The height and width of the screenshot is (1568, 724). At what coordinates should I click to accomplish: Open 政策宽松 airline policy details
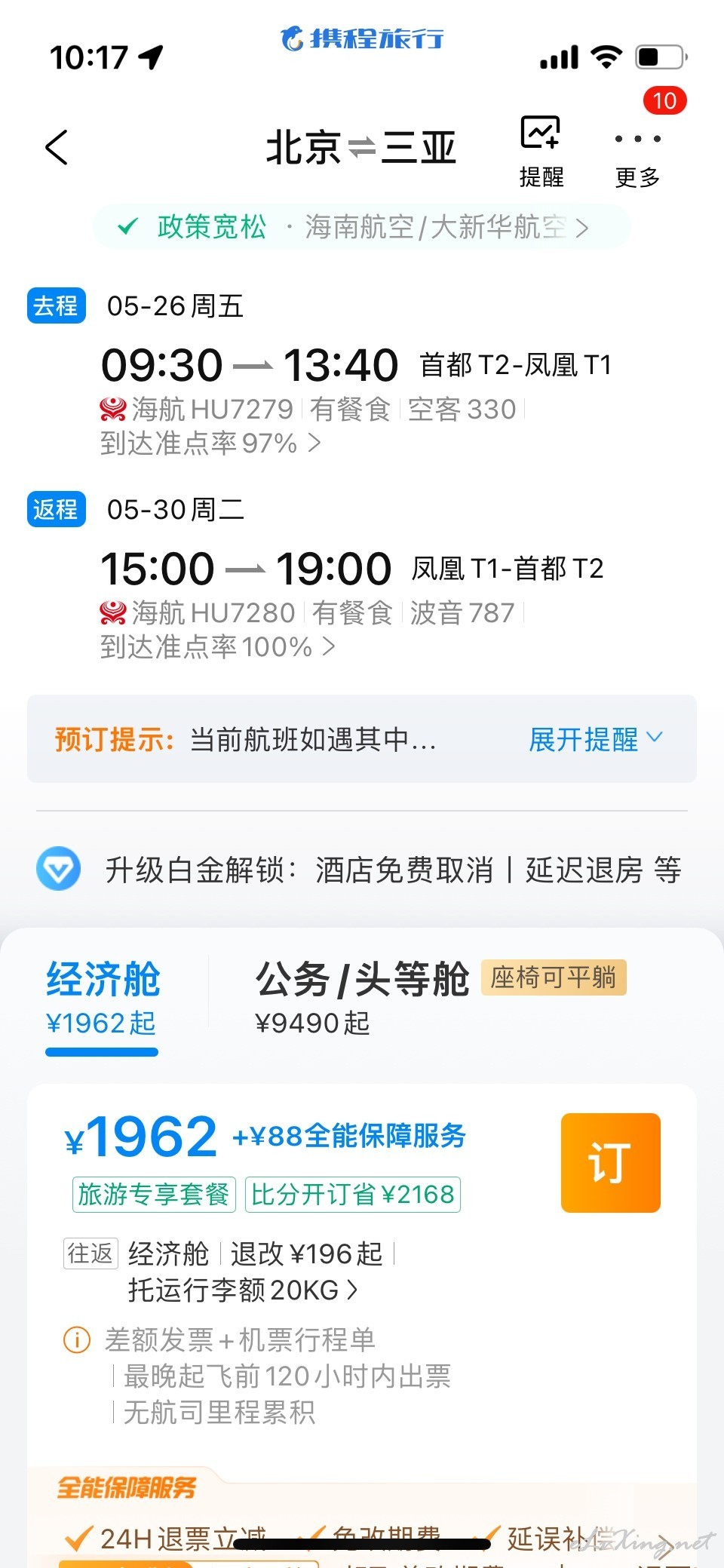coord(362,226)
